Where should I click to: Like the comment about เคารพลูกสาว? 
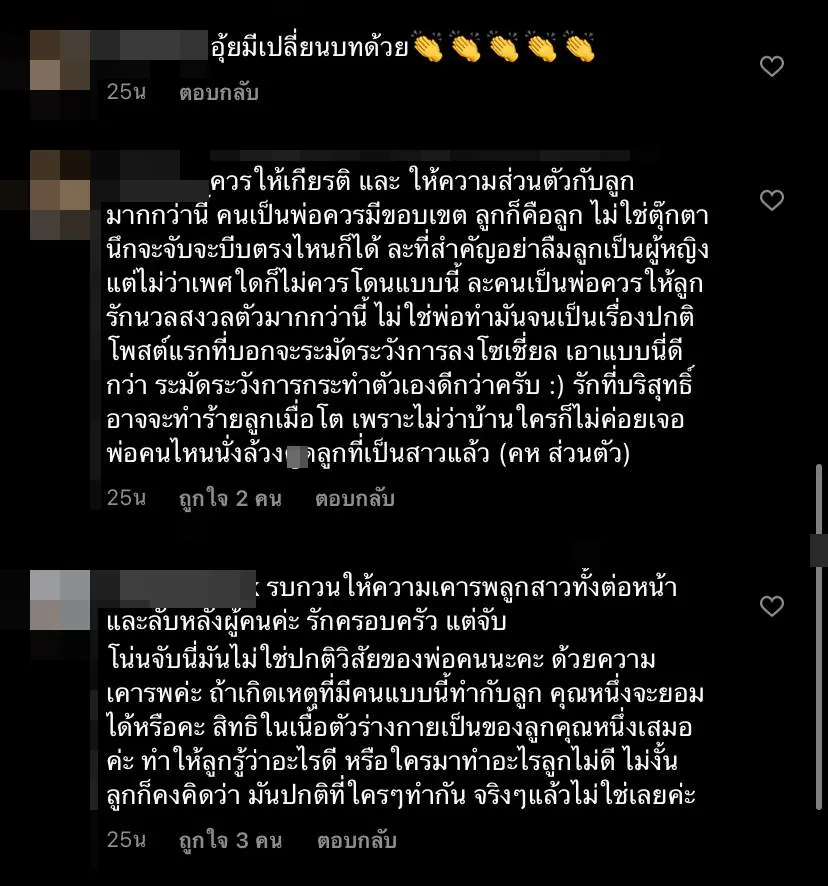click(771, 606)
